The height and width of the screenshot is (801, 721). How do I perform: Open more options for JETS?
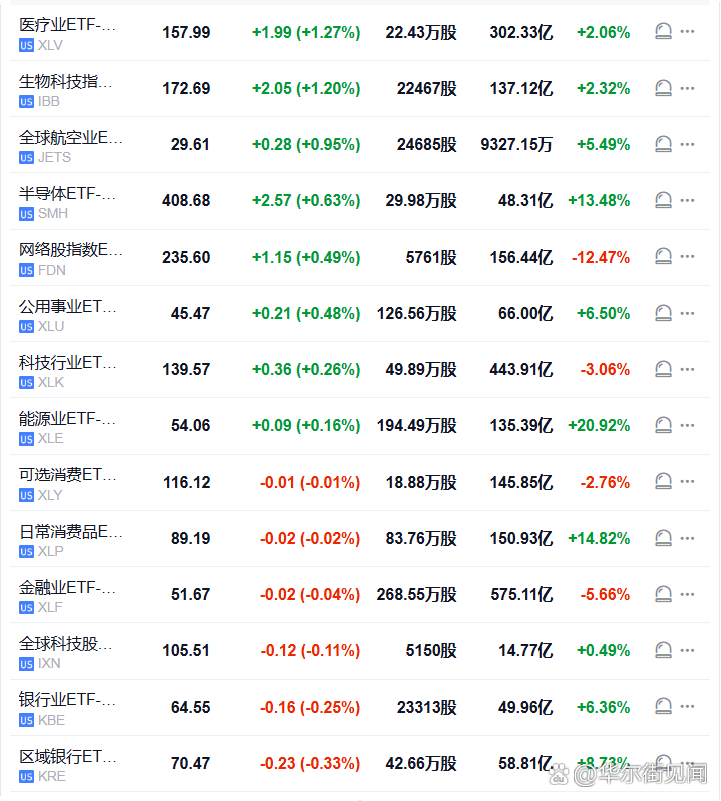coord(687,144)
